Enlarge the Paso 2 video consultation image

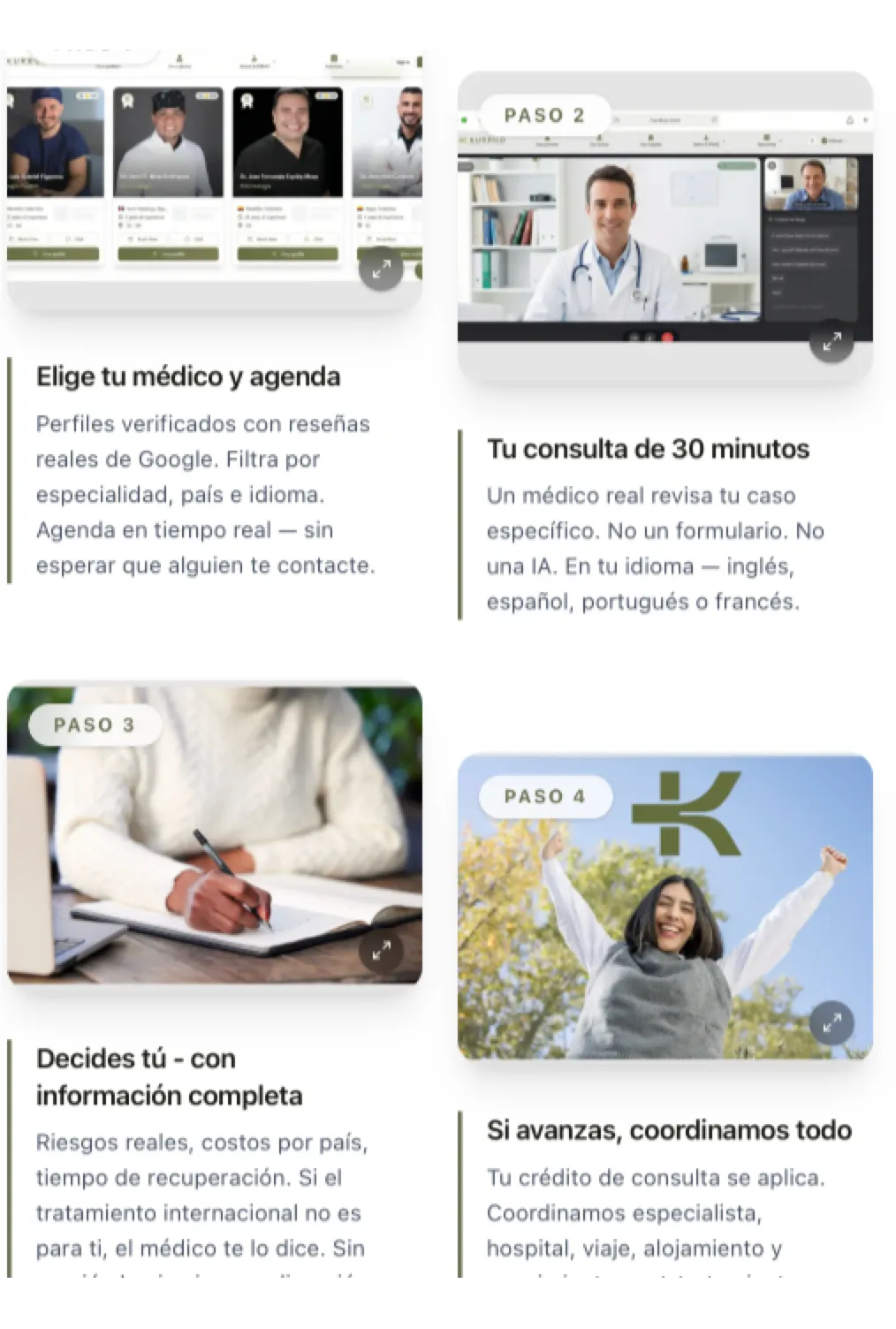pos(831,342)
